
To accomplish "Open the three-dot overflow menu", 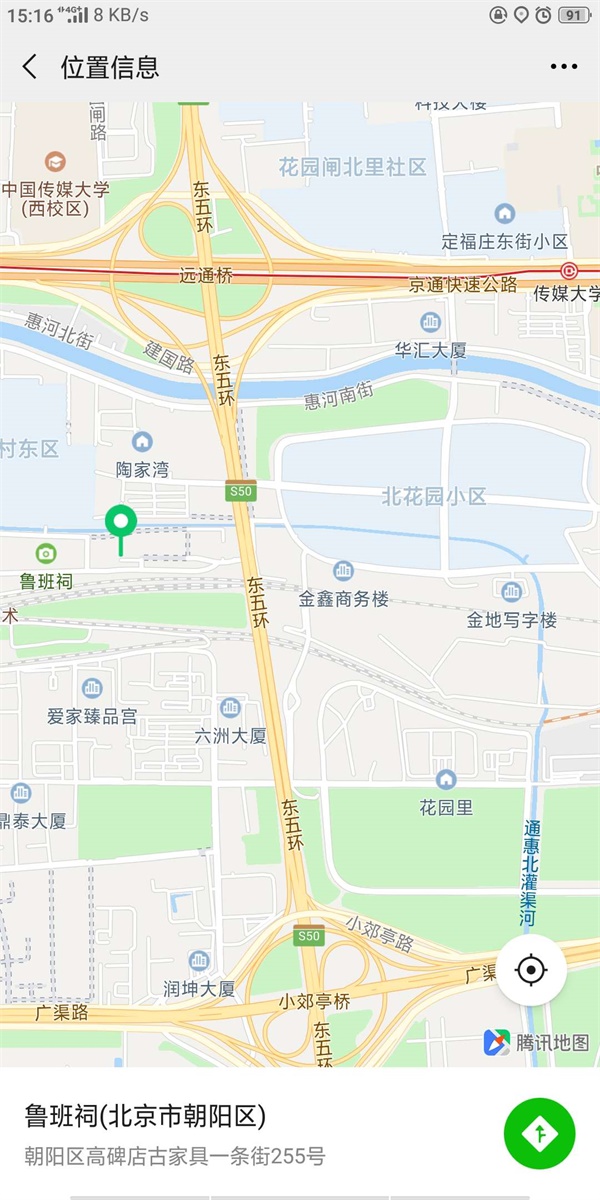I will (x=564, y=67).
